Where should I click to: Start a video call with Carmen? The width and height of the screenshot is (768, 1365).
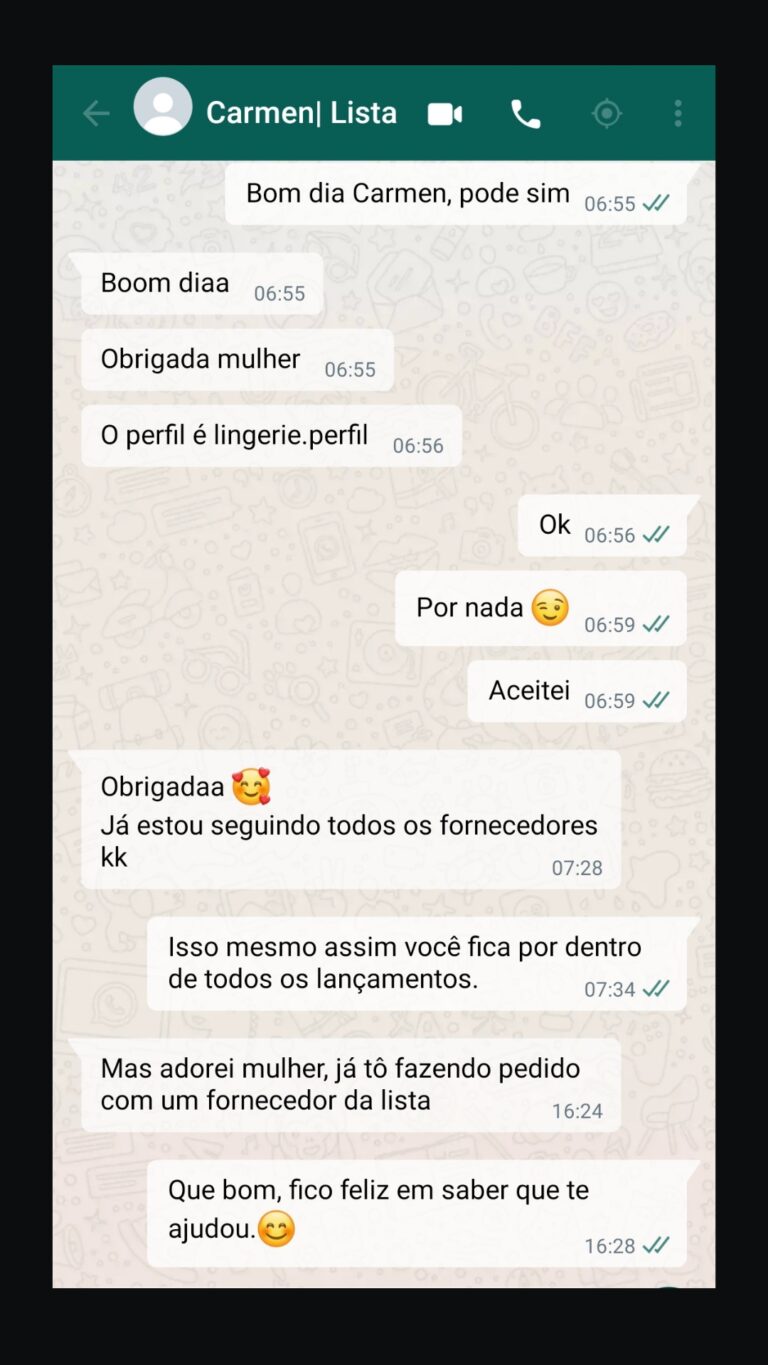(445, 114)
